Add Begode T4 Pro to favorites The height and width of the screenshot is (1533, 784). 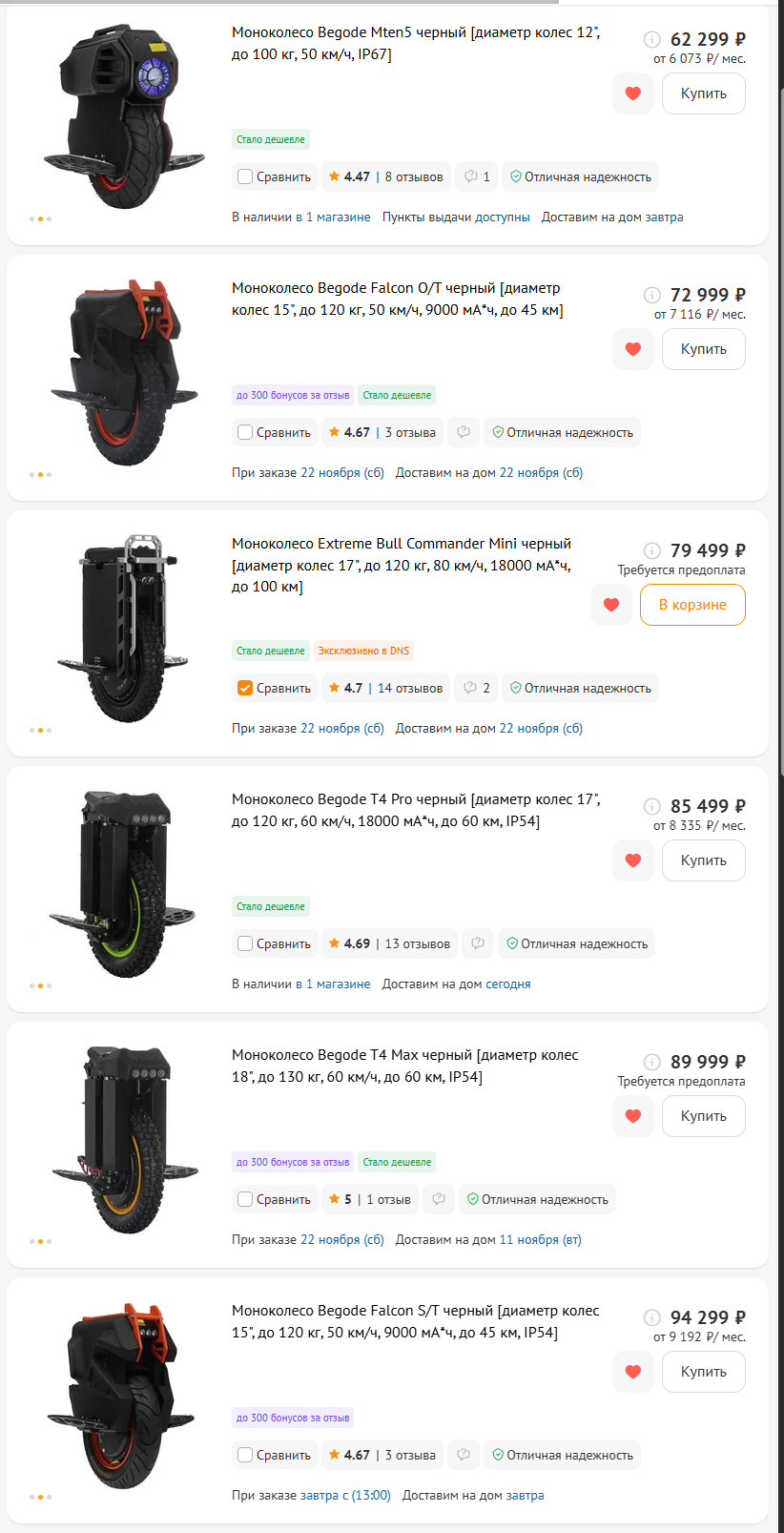point(632,860)
